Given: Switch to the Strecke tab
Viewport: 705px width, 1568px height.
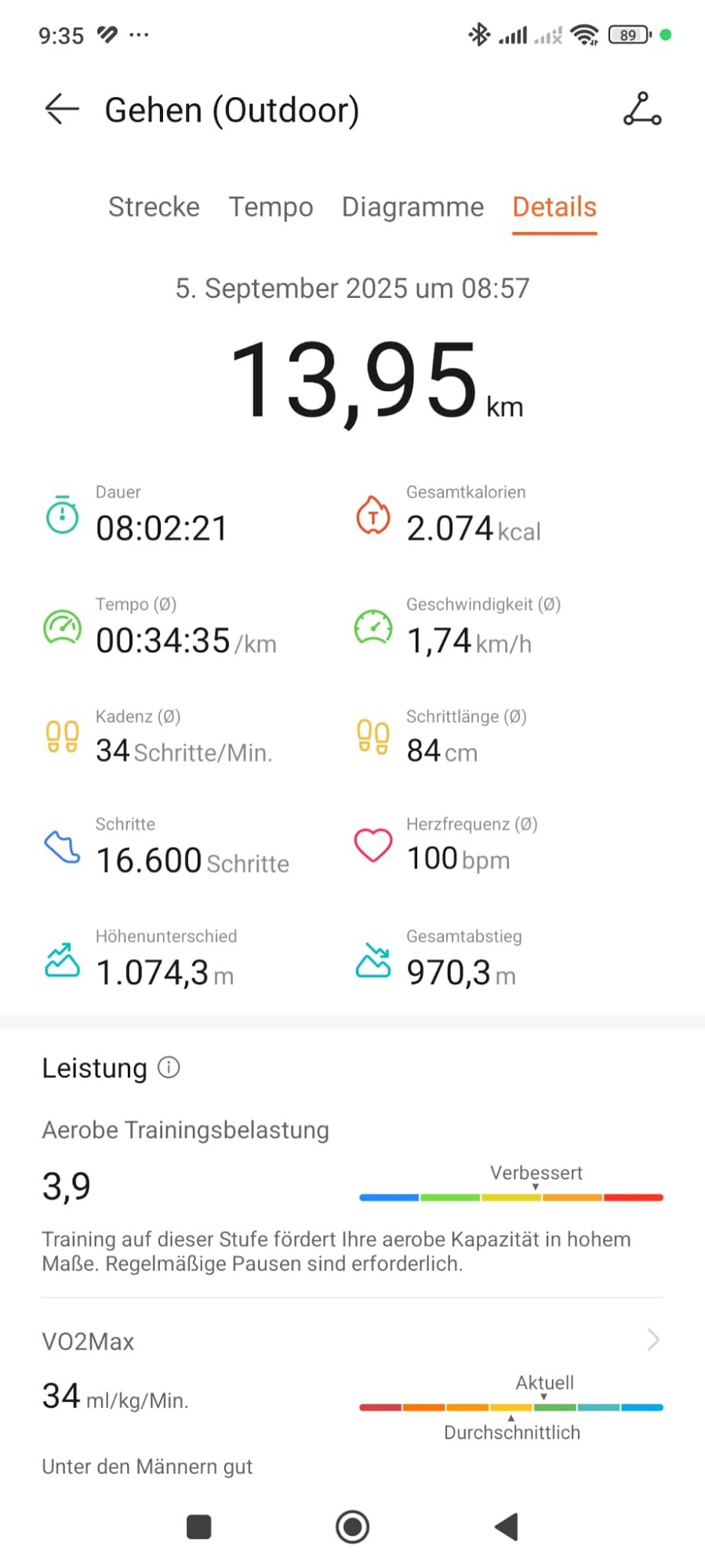Looking at the screenshot, I should pyautogui.click(x=154, y=207).
